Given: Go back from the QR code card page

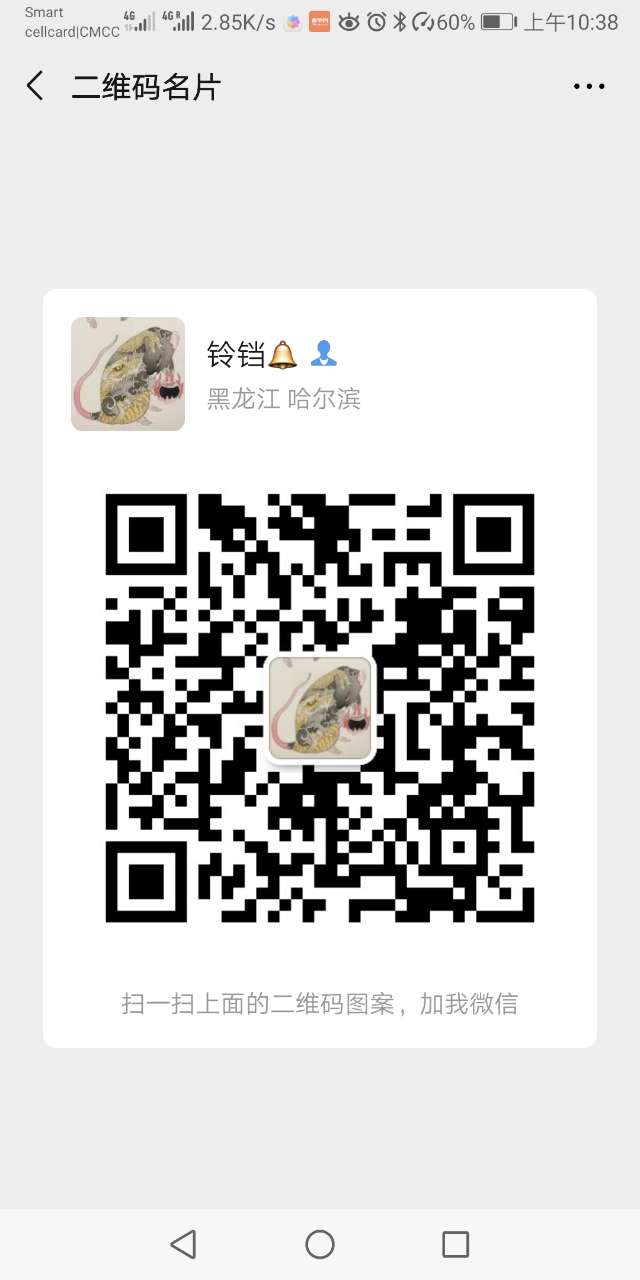Looking at the screenshot, I should pyautogui.click(x=35, y=86).
